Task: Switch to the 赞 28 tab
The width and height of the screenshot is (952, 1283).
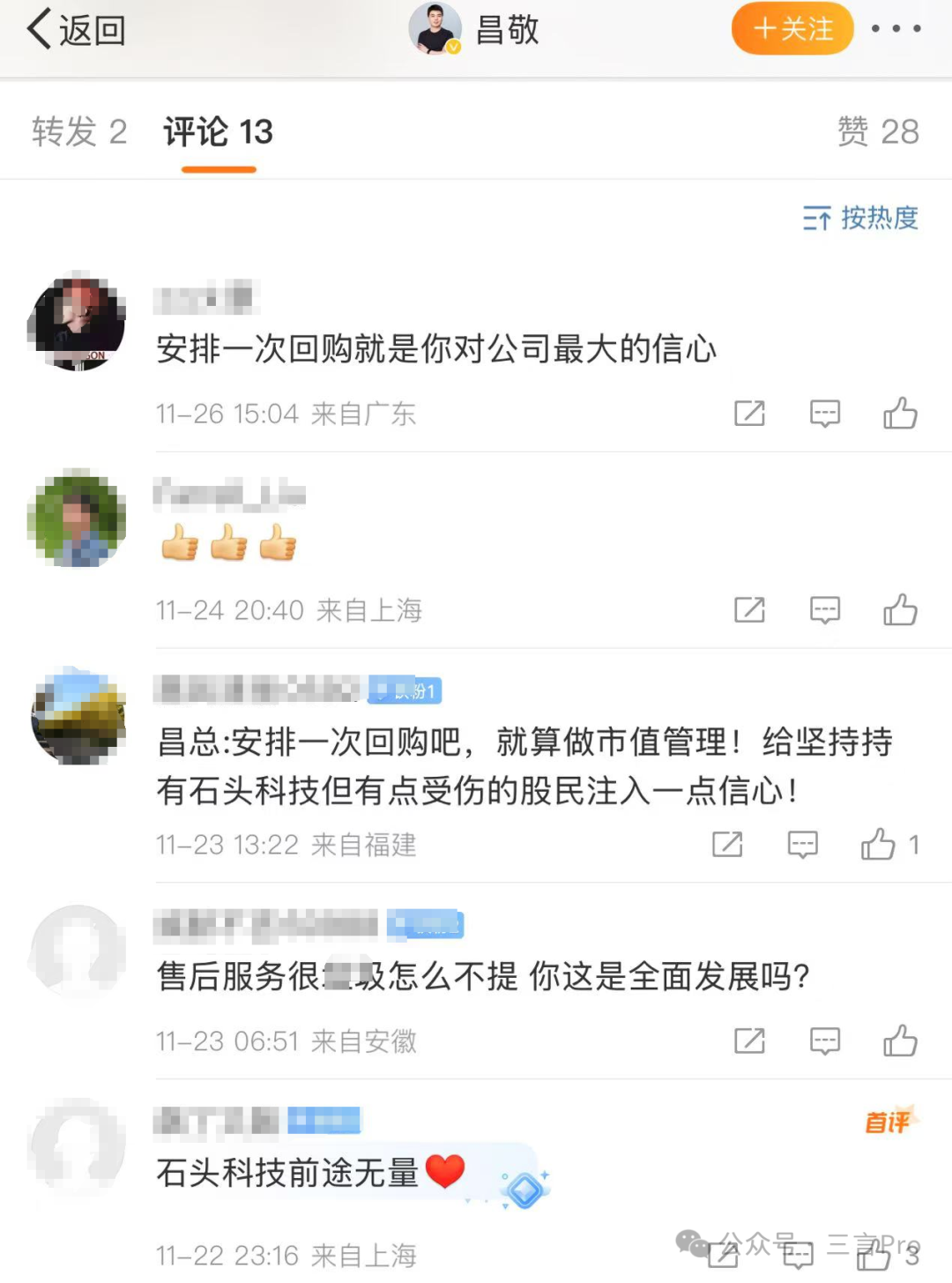Action: (x=877, y=132)
